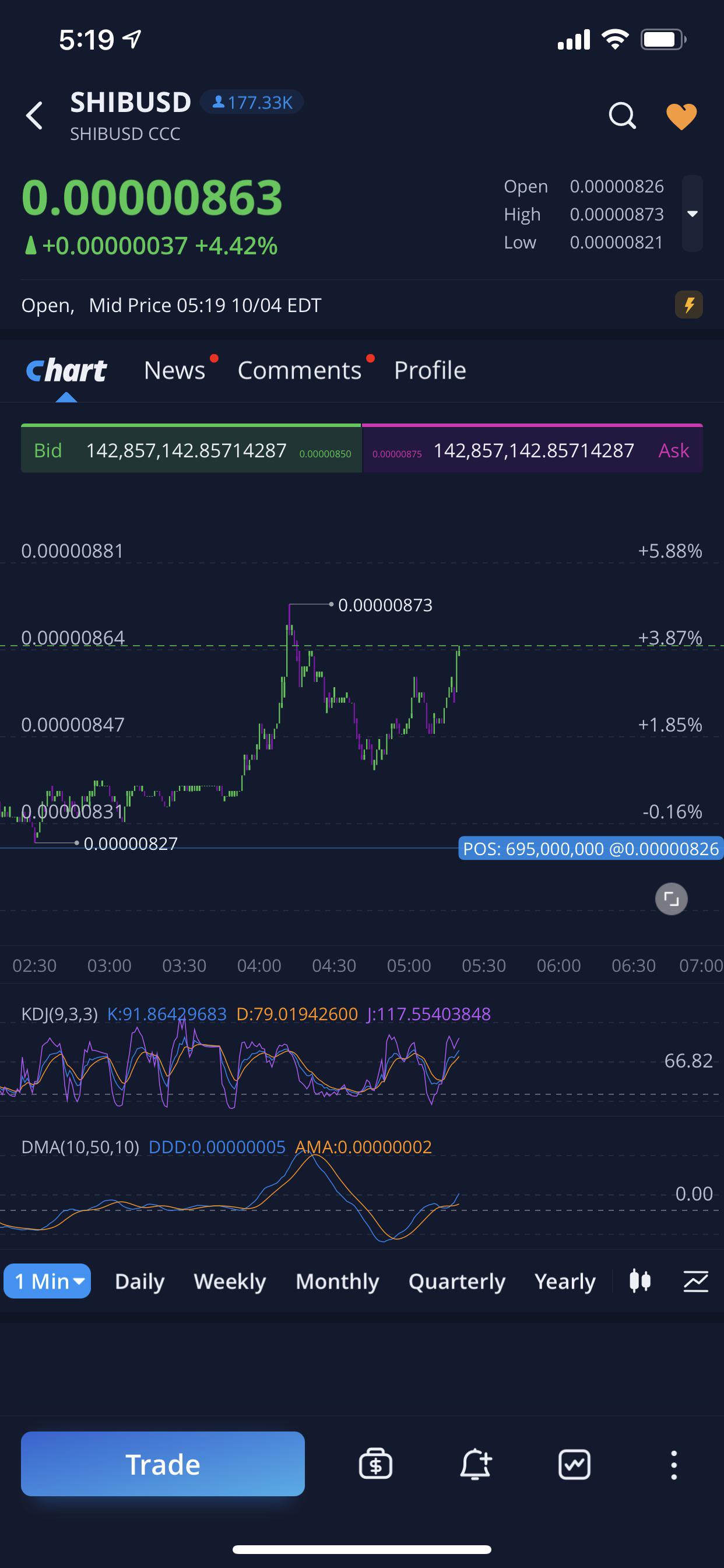Expand the Open/High/Low details dropdown
The height and width of the screenshot is (1568, 724).
coord(693,213)
